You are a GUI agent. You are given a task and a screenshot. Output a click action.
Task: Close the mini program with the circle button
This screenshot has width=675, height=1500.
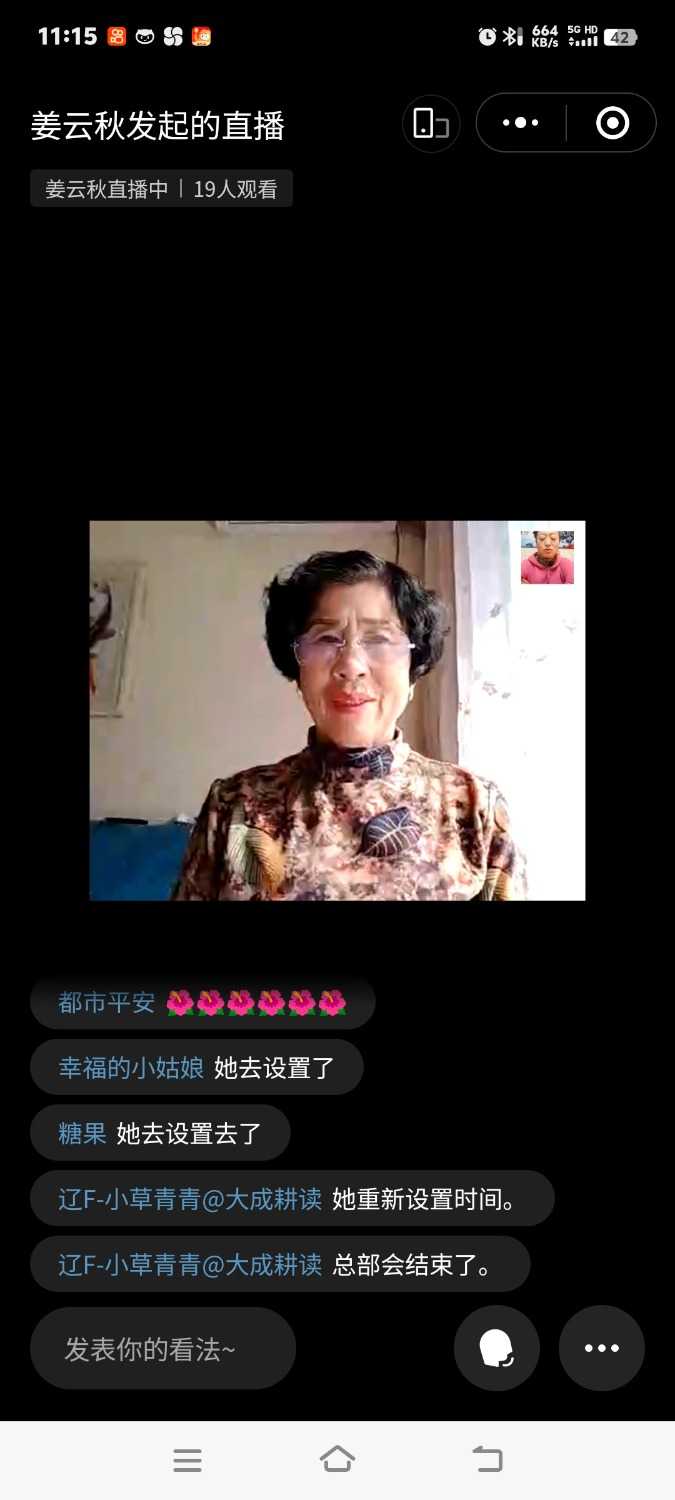[612, 123]
